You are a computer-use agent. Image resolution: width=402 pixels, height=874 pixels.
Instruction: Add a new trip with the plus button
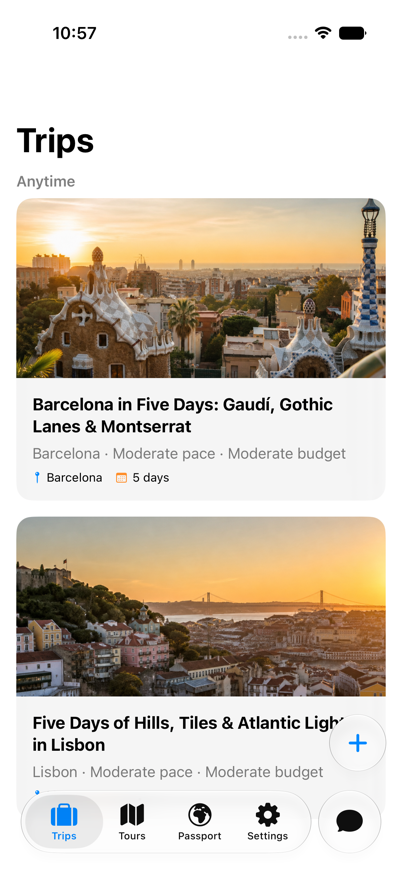tap(357, 743)
